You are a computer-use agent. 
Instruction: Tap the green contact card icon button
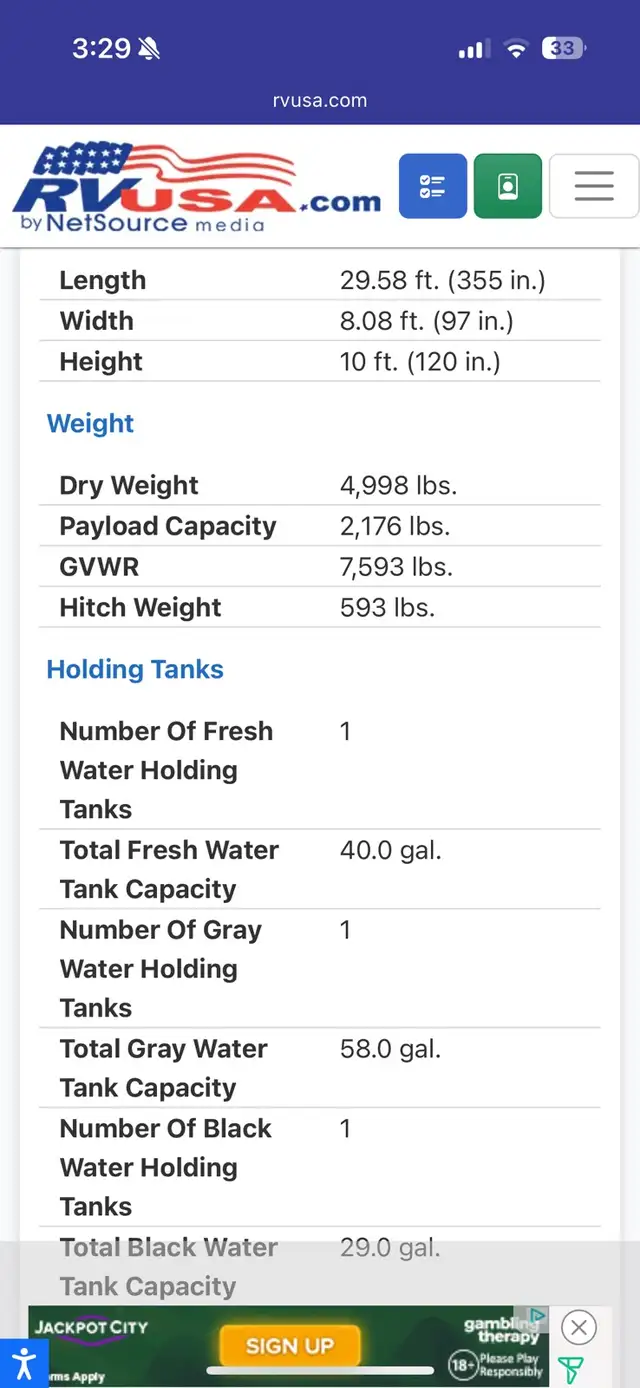tap(508, 186)
